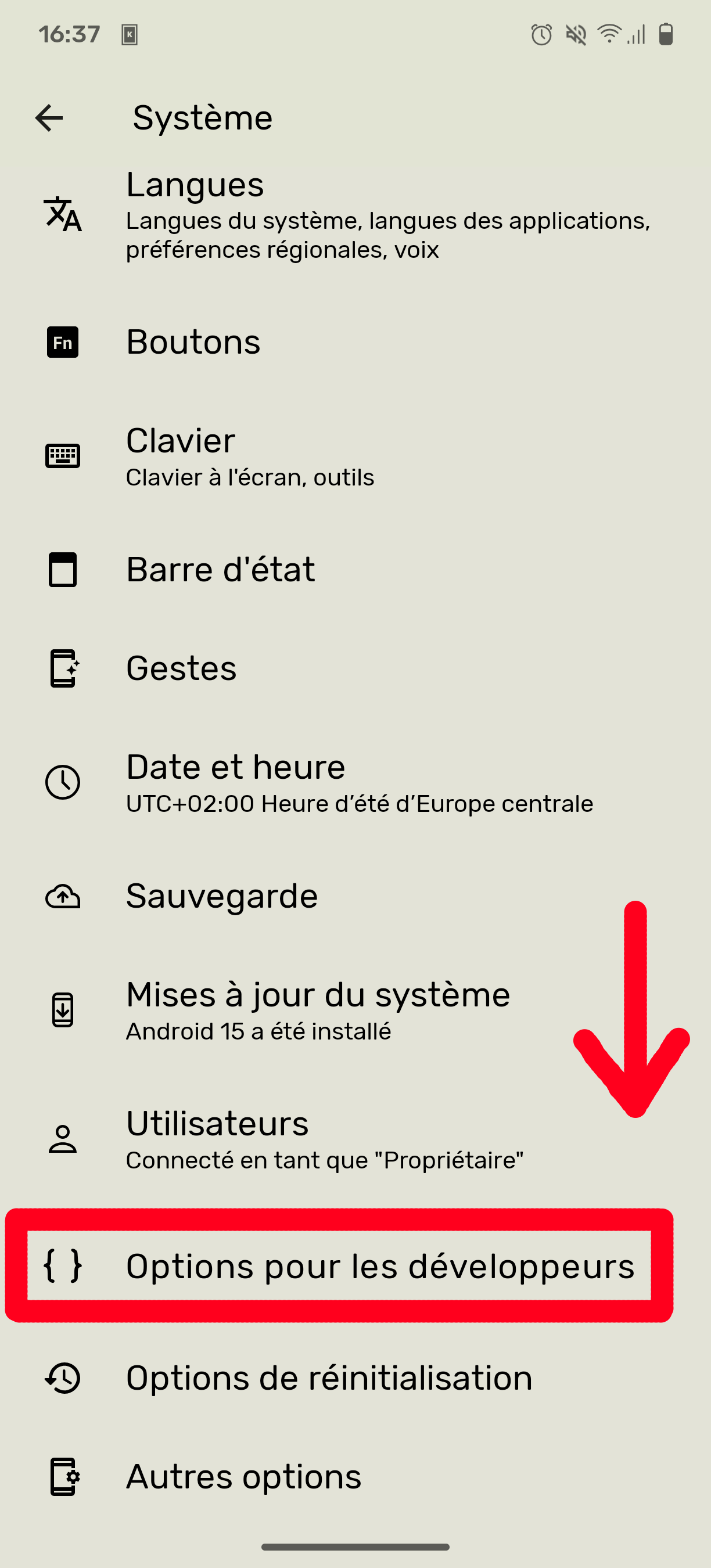The width and height of the screenshot is (711, 1568).
Task: Open the Boutons settings
Action: click(355, 342)
